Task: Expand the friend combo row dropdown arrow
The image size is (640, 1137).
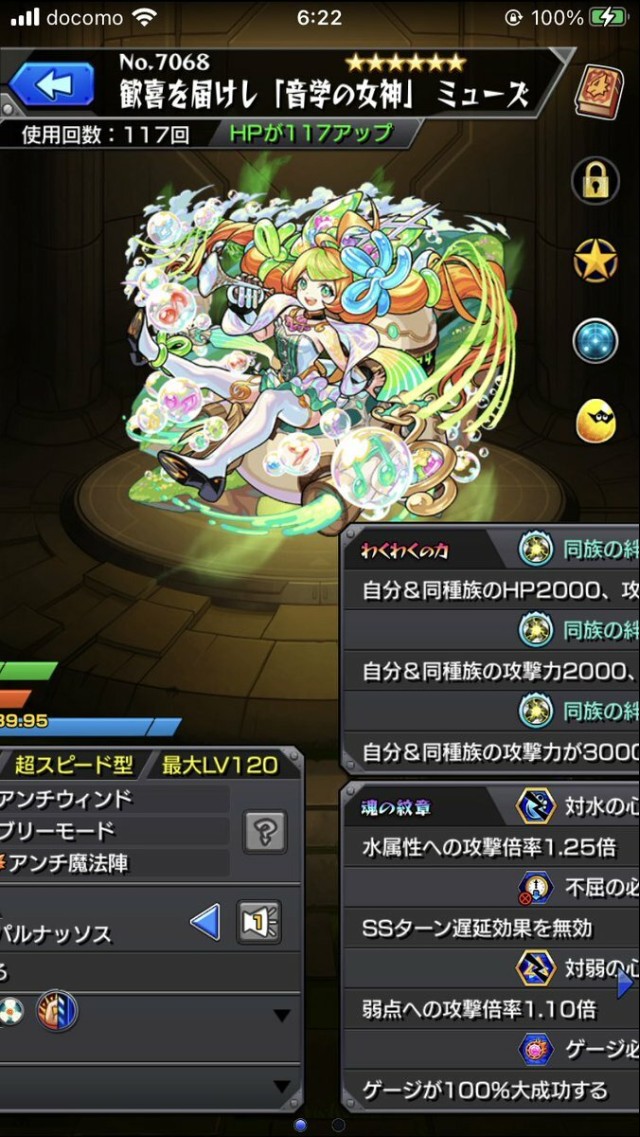Action: coord(282,1016)
